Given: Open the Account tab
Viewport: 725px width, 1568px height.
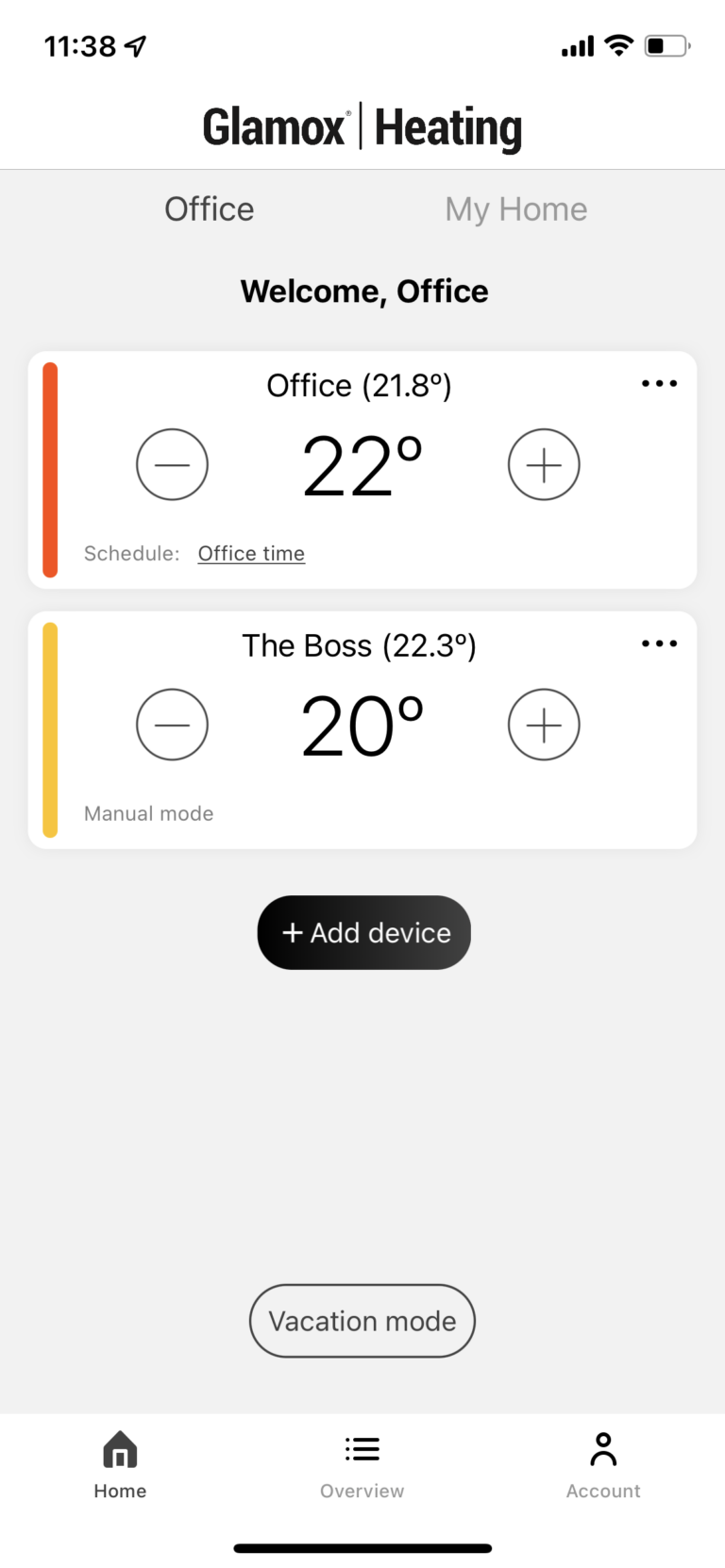Looking at the screenshot, I should coord(603,1465).
